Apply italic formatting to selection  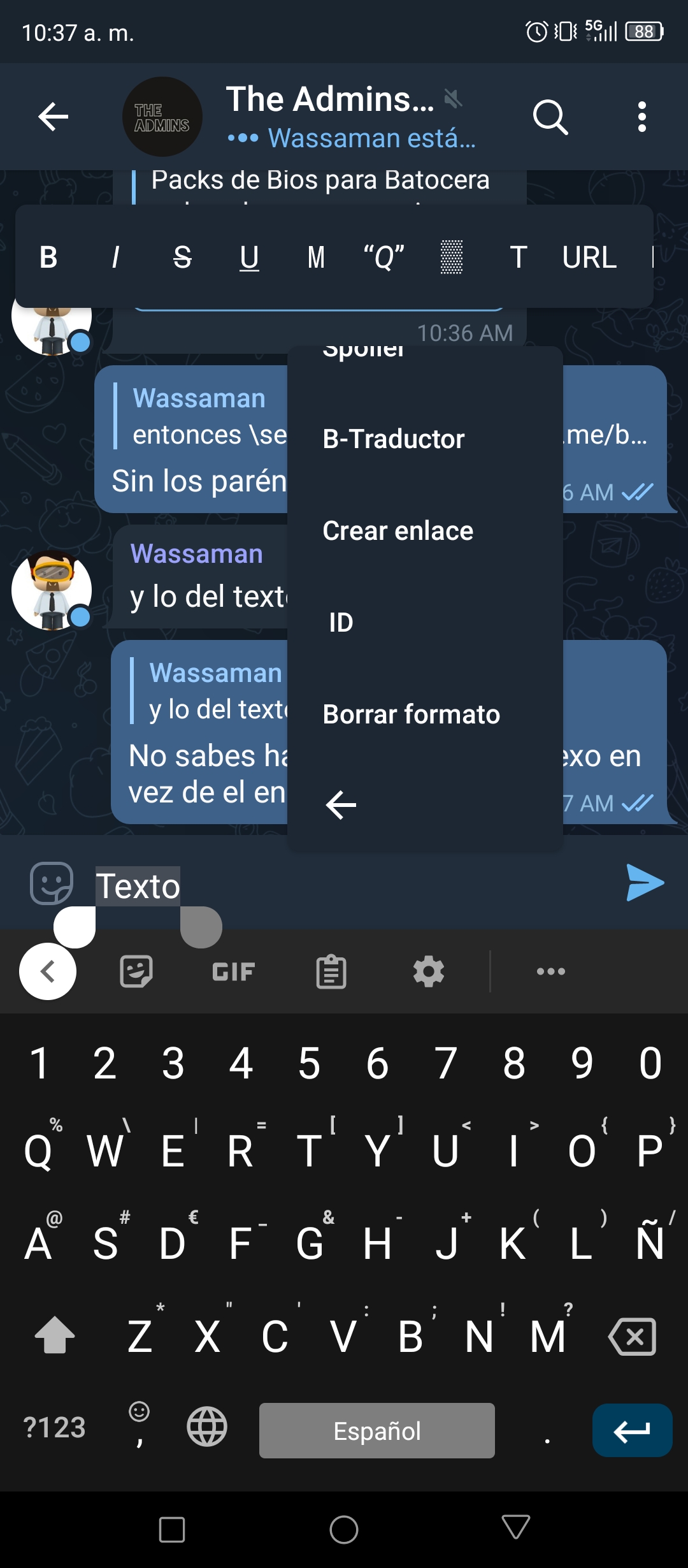tap(115, 258)
